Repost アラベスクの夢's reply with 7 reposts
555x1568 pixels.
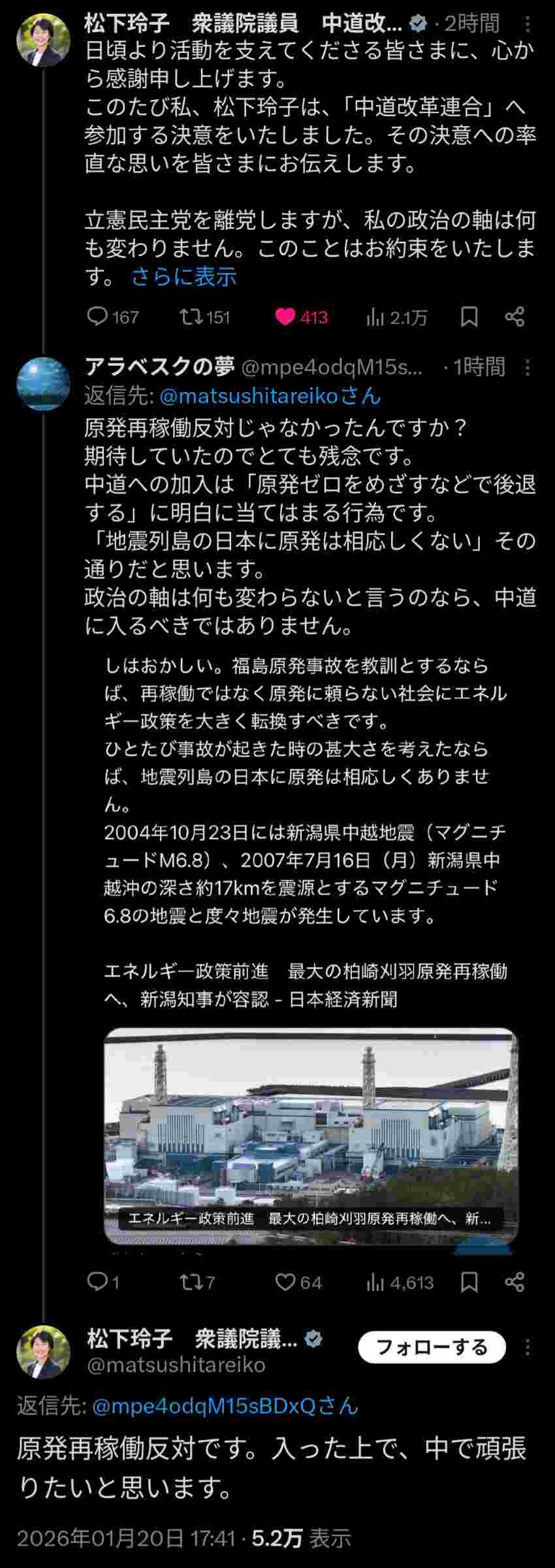[191, 1282]
